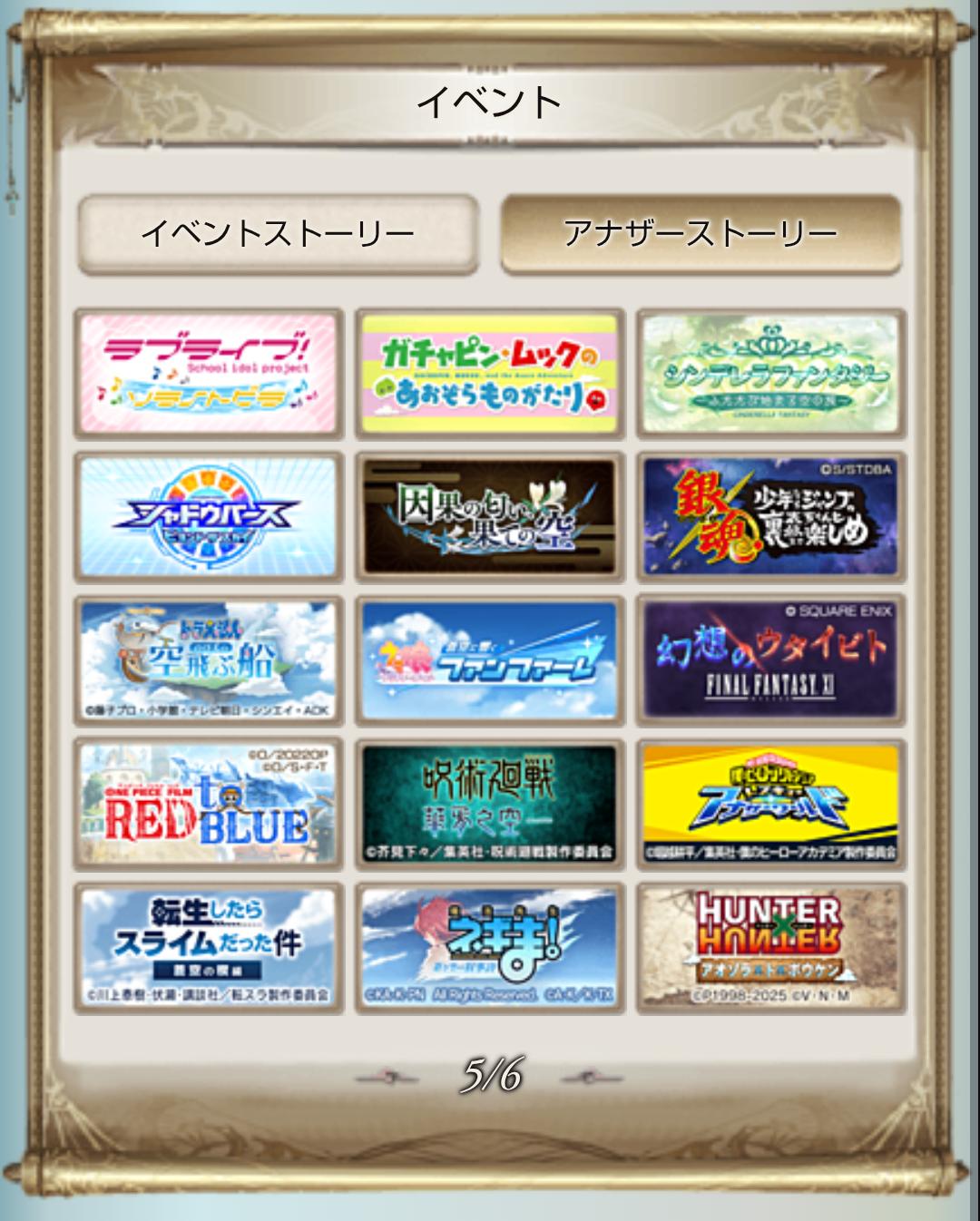Open the One Piece Film Red to Blue event
This screenshot has height=1221, width=980.
[x=209, y=804]
